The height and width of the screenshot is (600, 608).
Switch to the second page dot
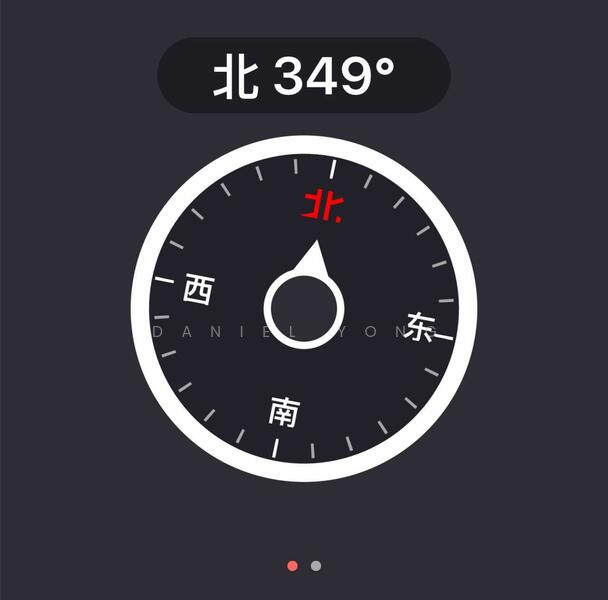point(316,566)
